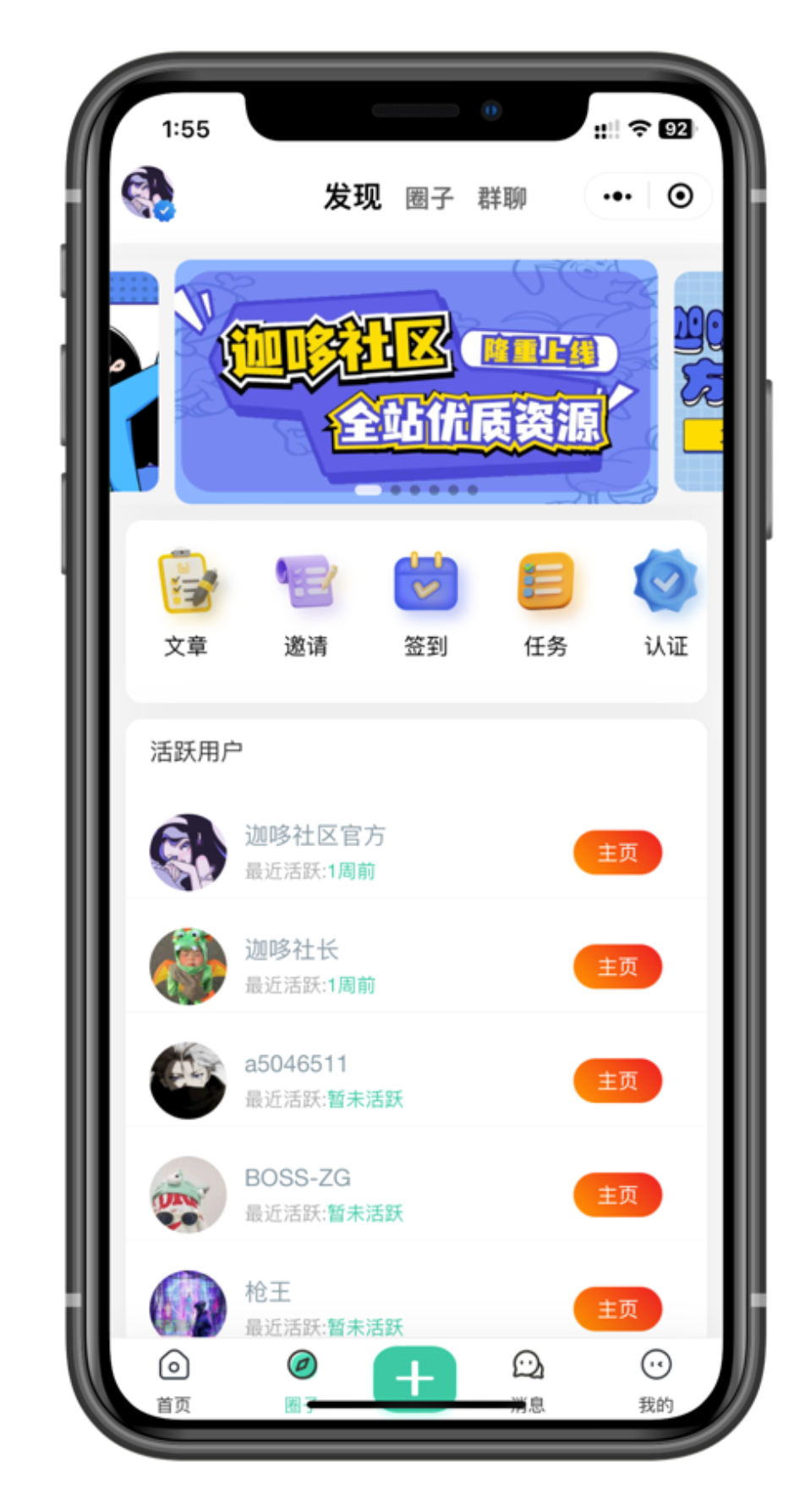
Task: Open the 消息 messages tab
Action: point(528,1379)
